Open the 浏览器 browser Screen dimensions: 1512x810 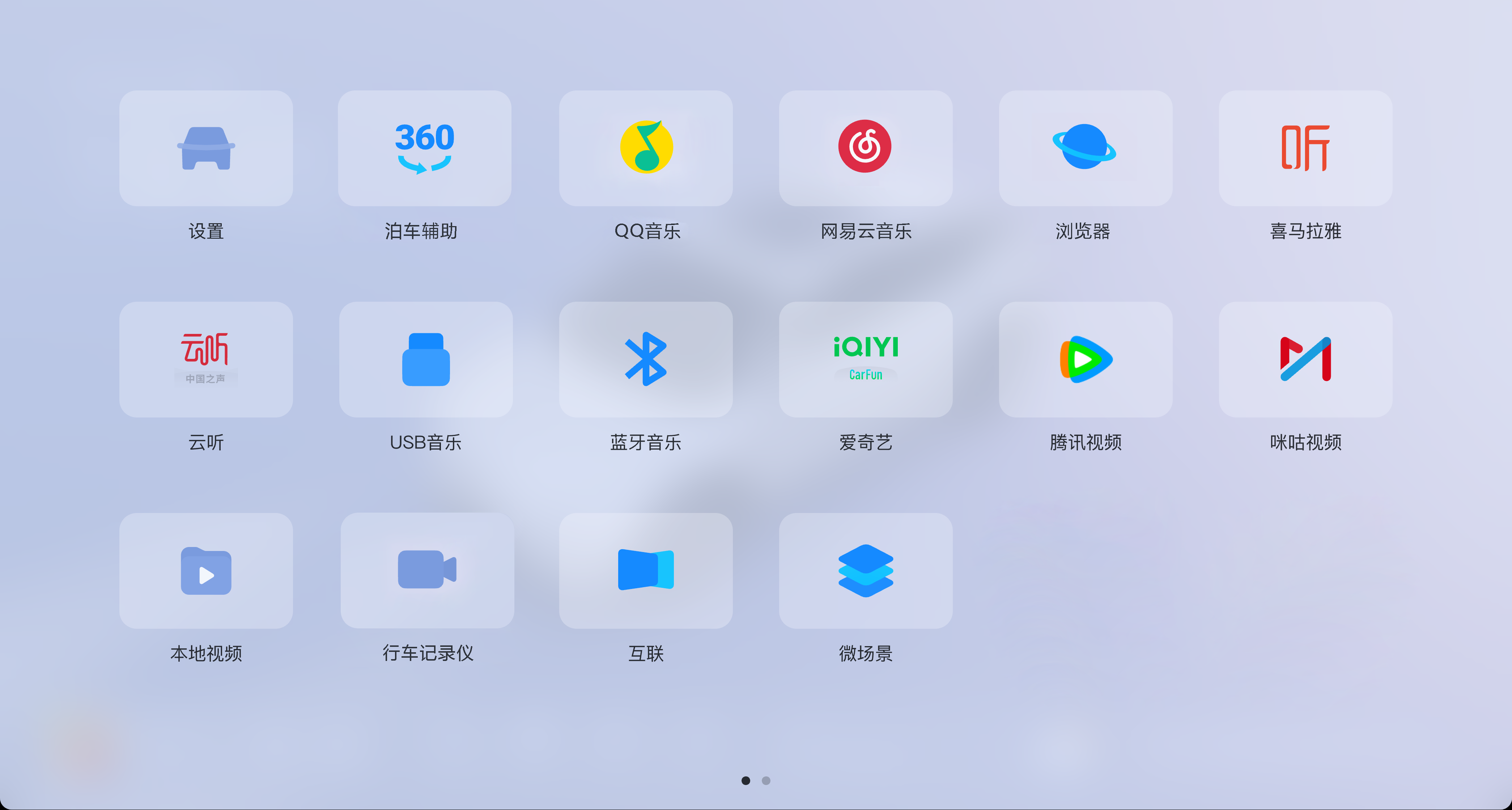1085,148
